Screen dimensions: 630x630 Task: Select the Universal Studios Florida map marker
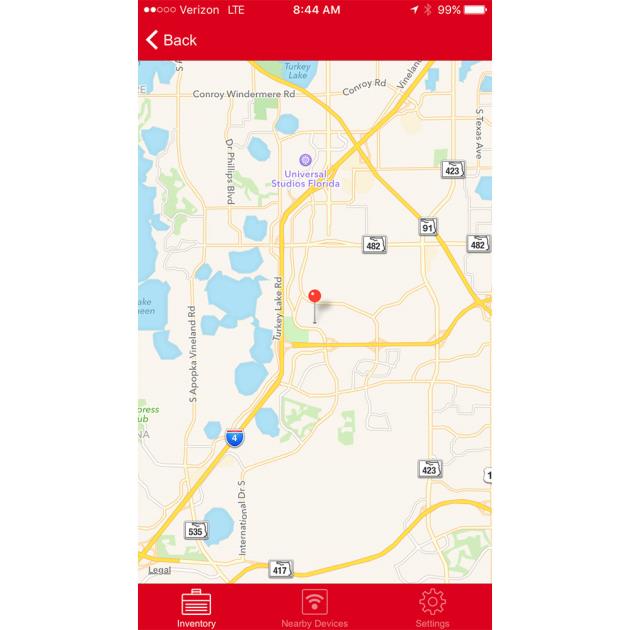point(305,160)
